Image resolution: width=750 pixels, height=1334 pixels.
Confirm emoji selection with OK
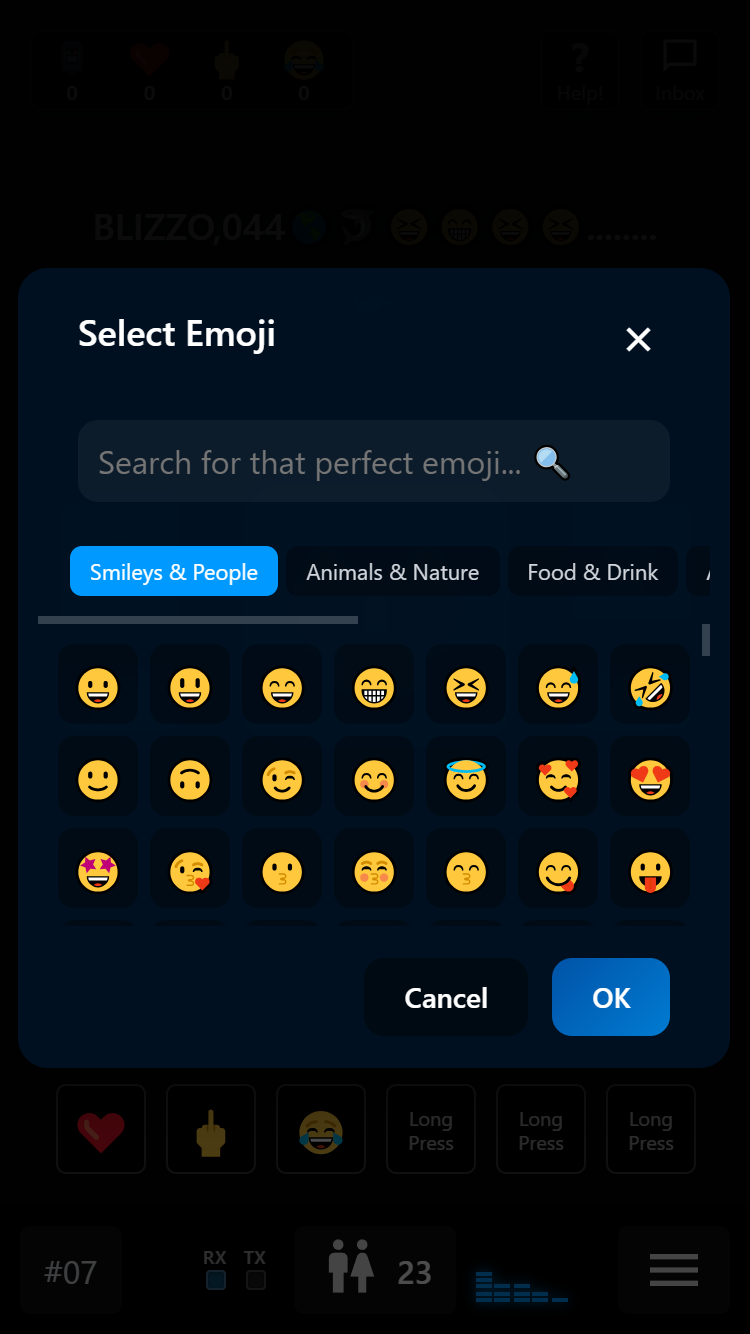610,997
